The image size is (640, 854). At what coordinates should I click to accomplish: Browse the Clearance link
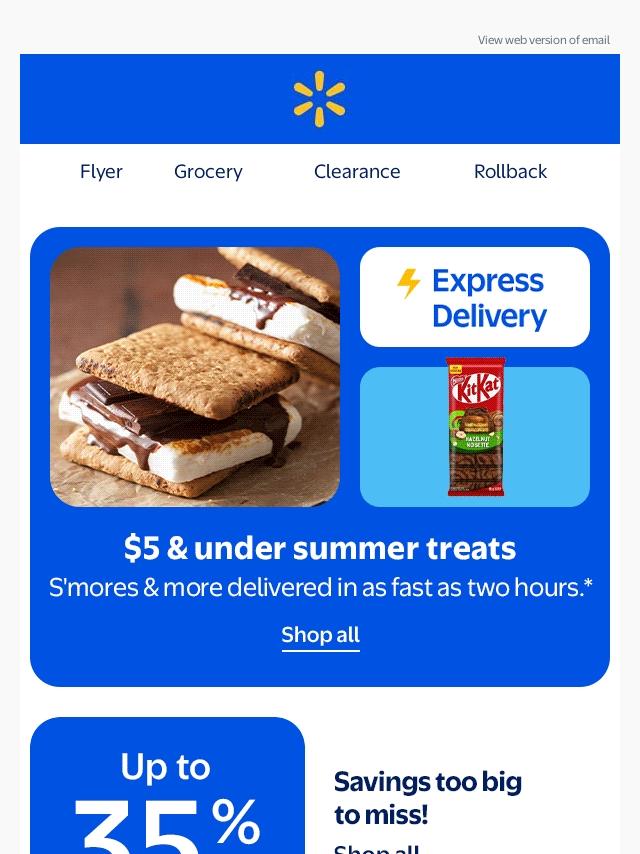click(x=357, y=171)
